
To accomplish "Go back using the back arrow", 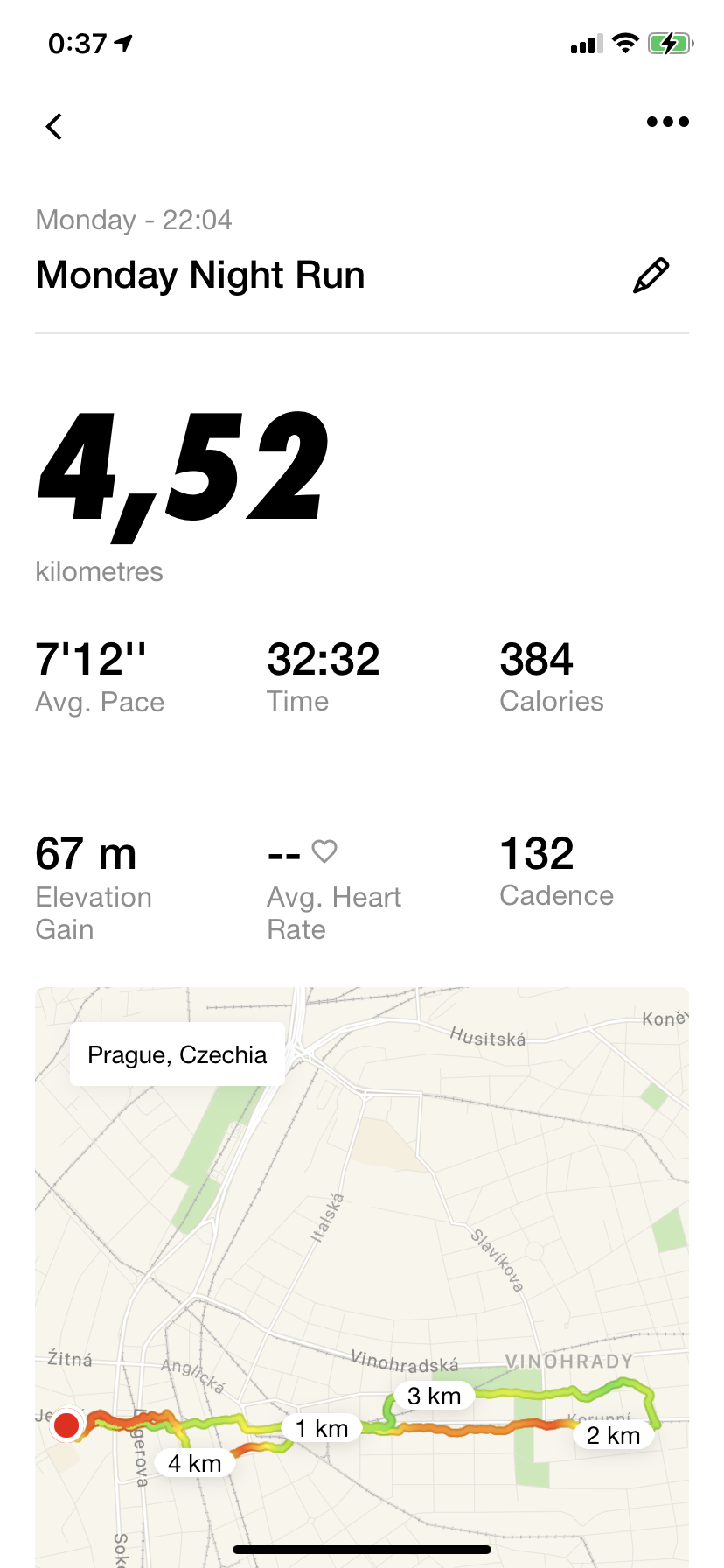I will (x=54, y=126).
